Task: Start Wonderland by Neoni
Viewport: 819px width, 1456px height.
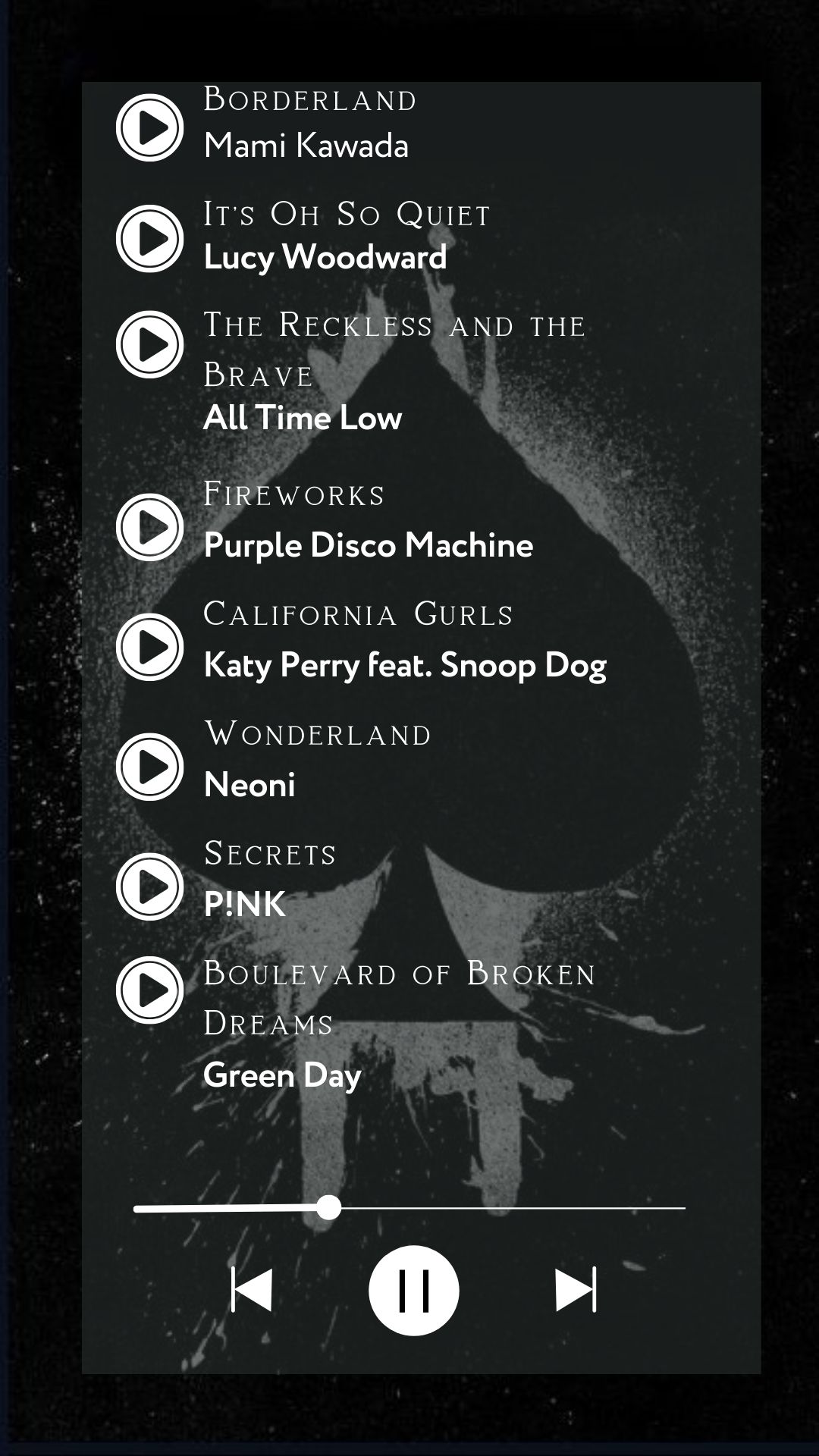Action: point(149,767)
